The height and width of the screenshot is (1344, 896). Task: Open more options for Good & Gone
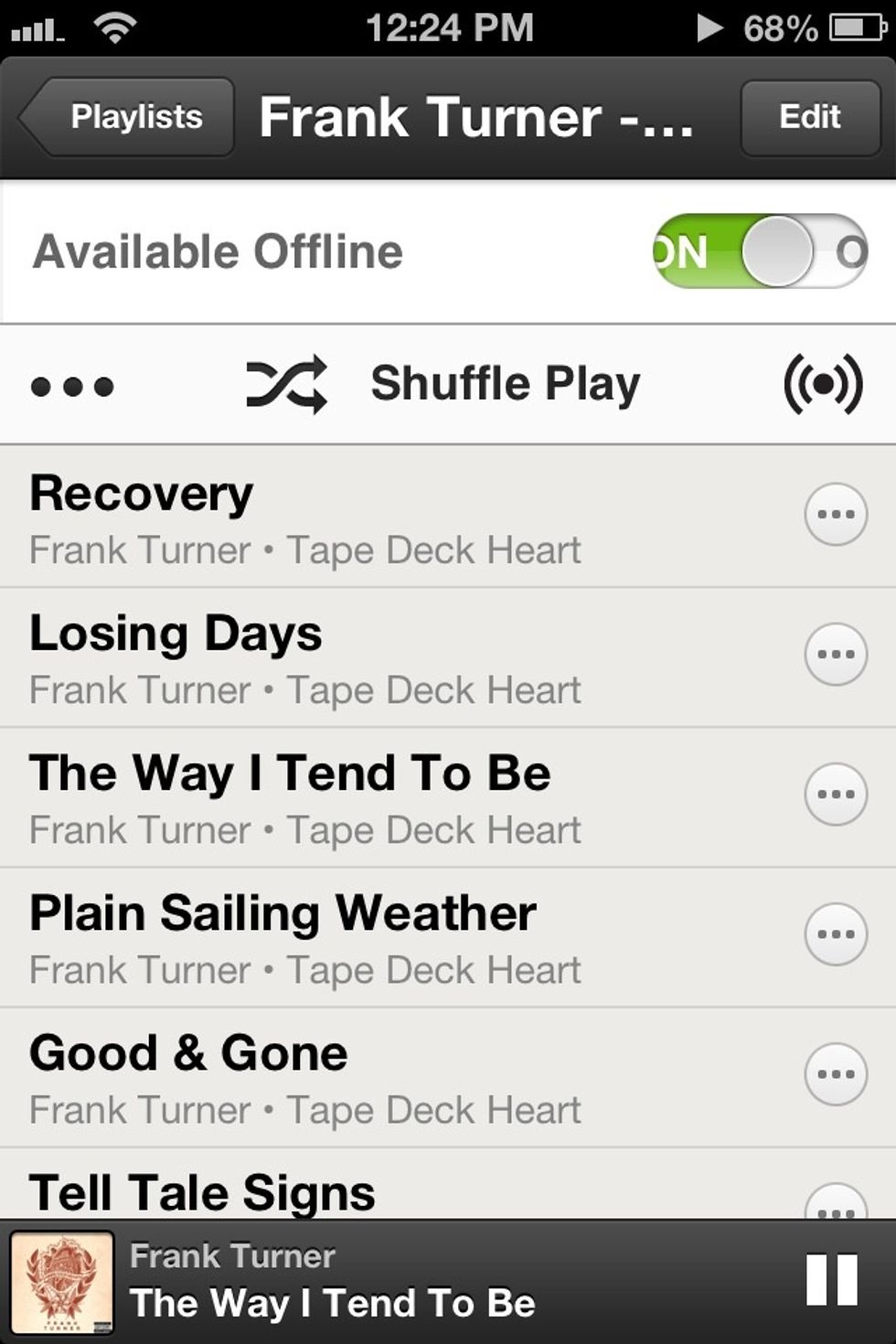(836, 1074)
